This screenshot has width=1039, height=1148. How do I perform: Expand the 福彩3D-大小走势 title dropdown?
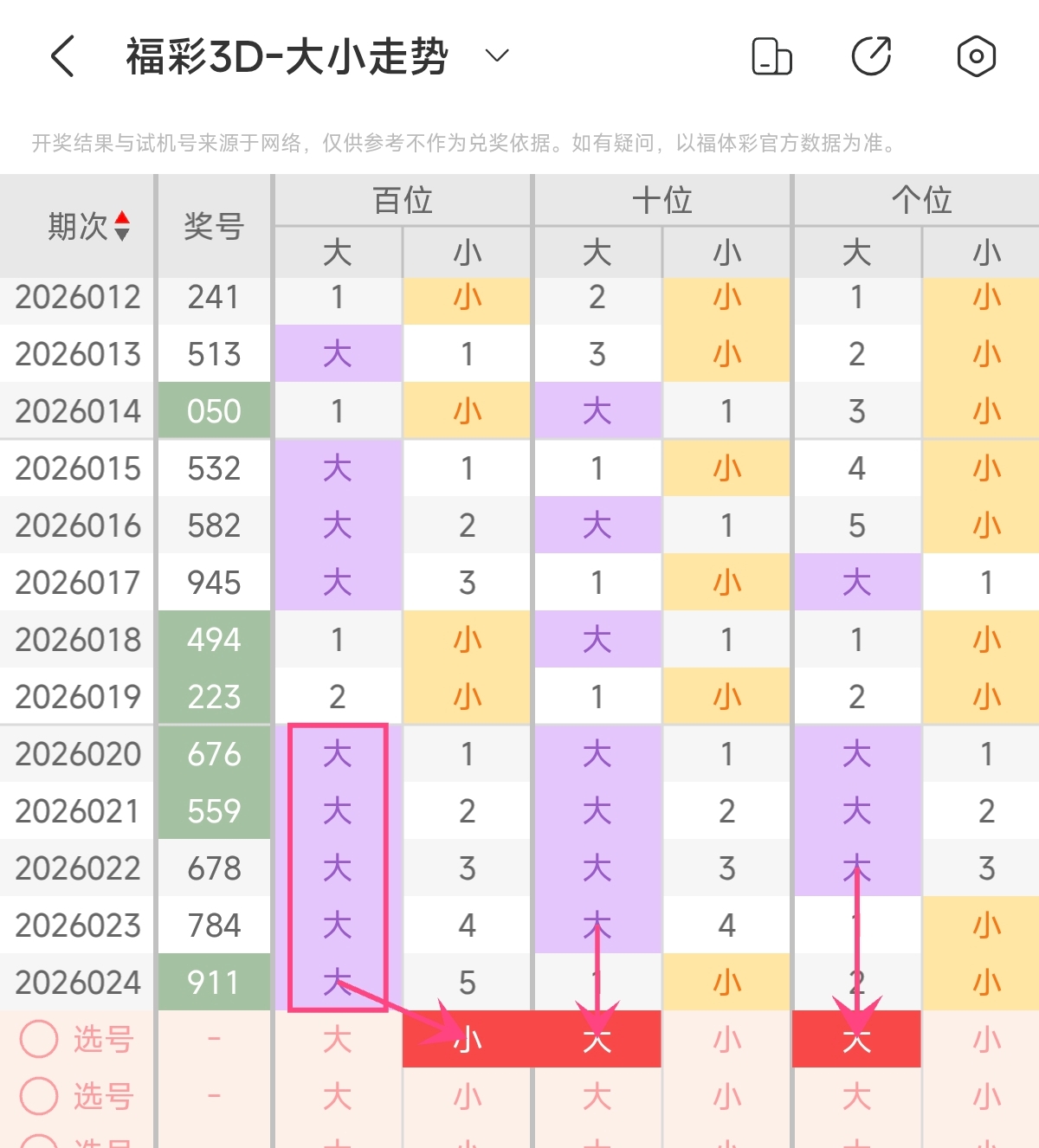497,56
